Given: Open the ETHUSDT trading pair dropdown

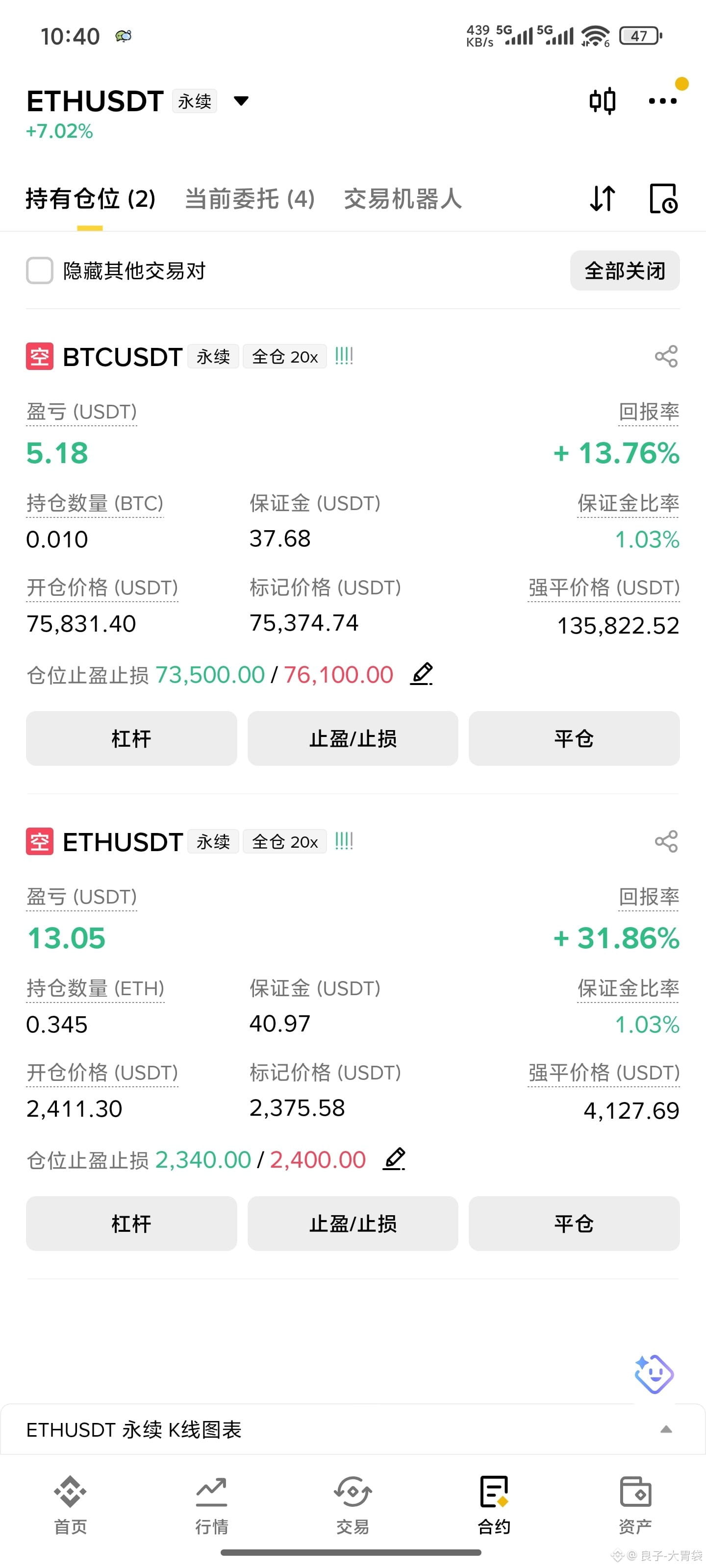Looking at the screenshot, I should (x=241, y=101).
